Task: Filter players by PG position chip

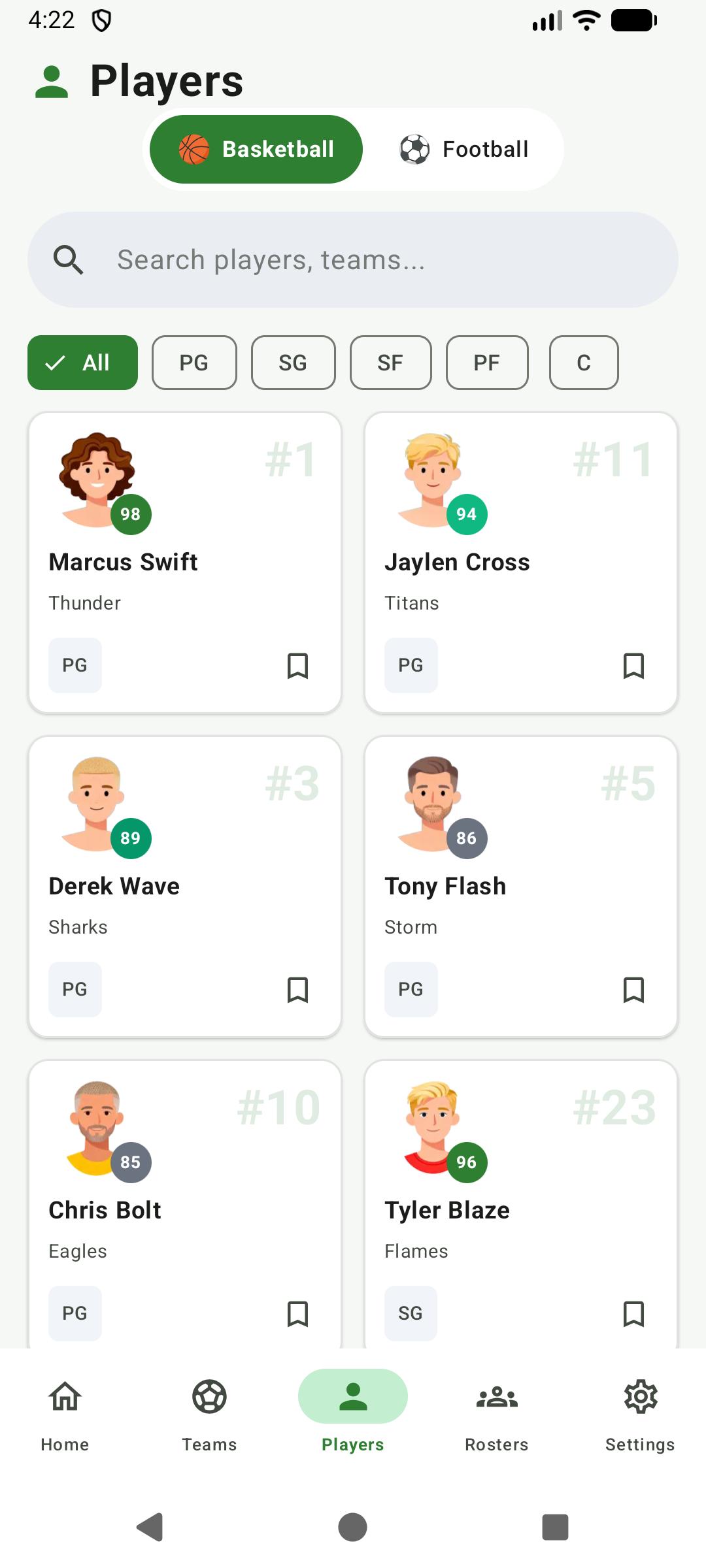Action: coord(194,363)
